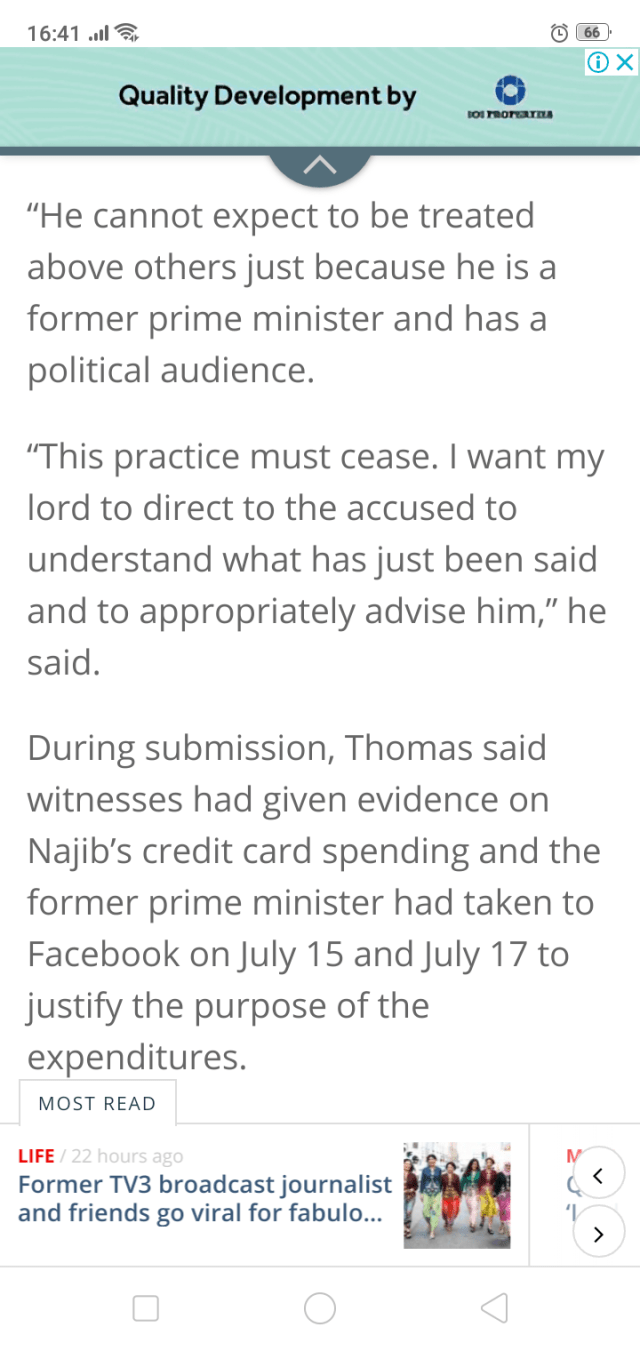Close the IOI Properties ad banner
Screen dimensions: 640x1351
tap(625, 63)
